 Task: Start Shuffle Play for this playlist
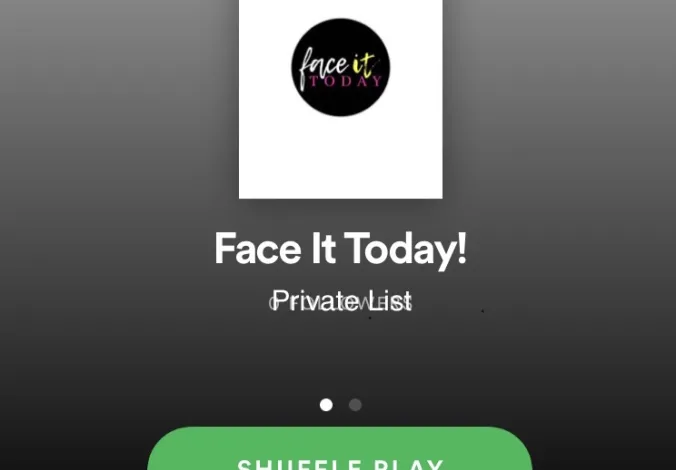click(x=340, y=455)
